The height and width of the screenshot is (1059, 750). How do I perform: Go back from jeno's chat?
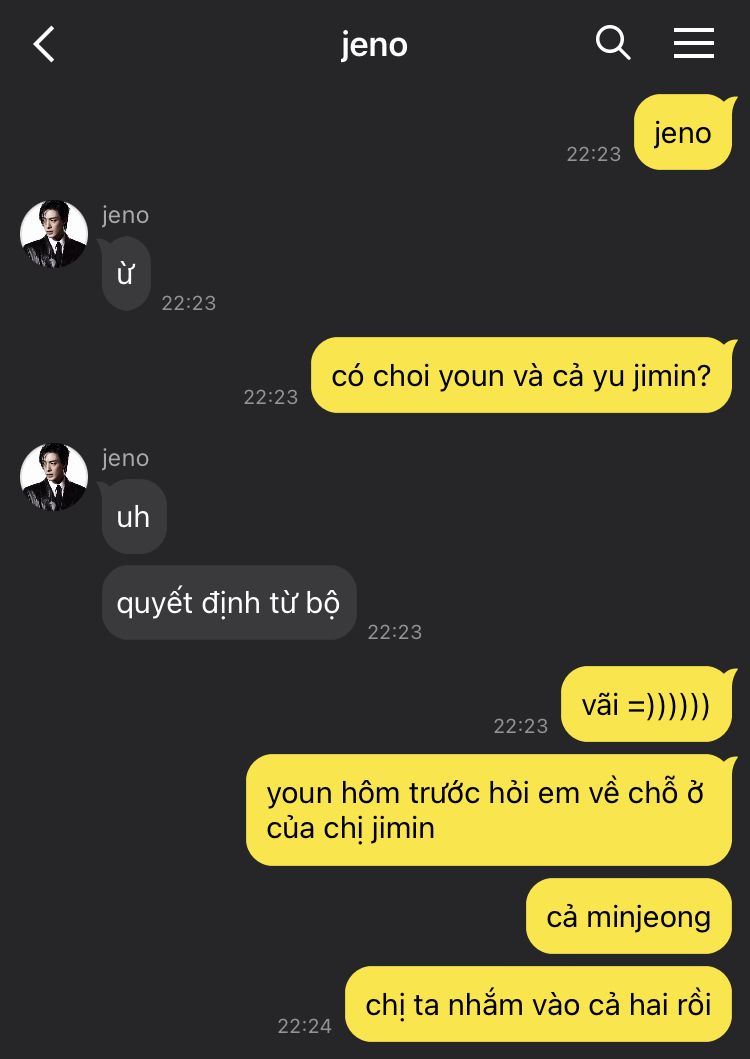44,44
